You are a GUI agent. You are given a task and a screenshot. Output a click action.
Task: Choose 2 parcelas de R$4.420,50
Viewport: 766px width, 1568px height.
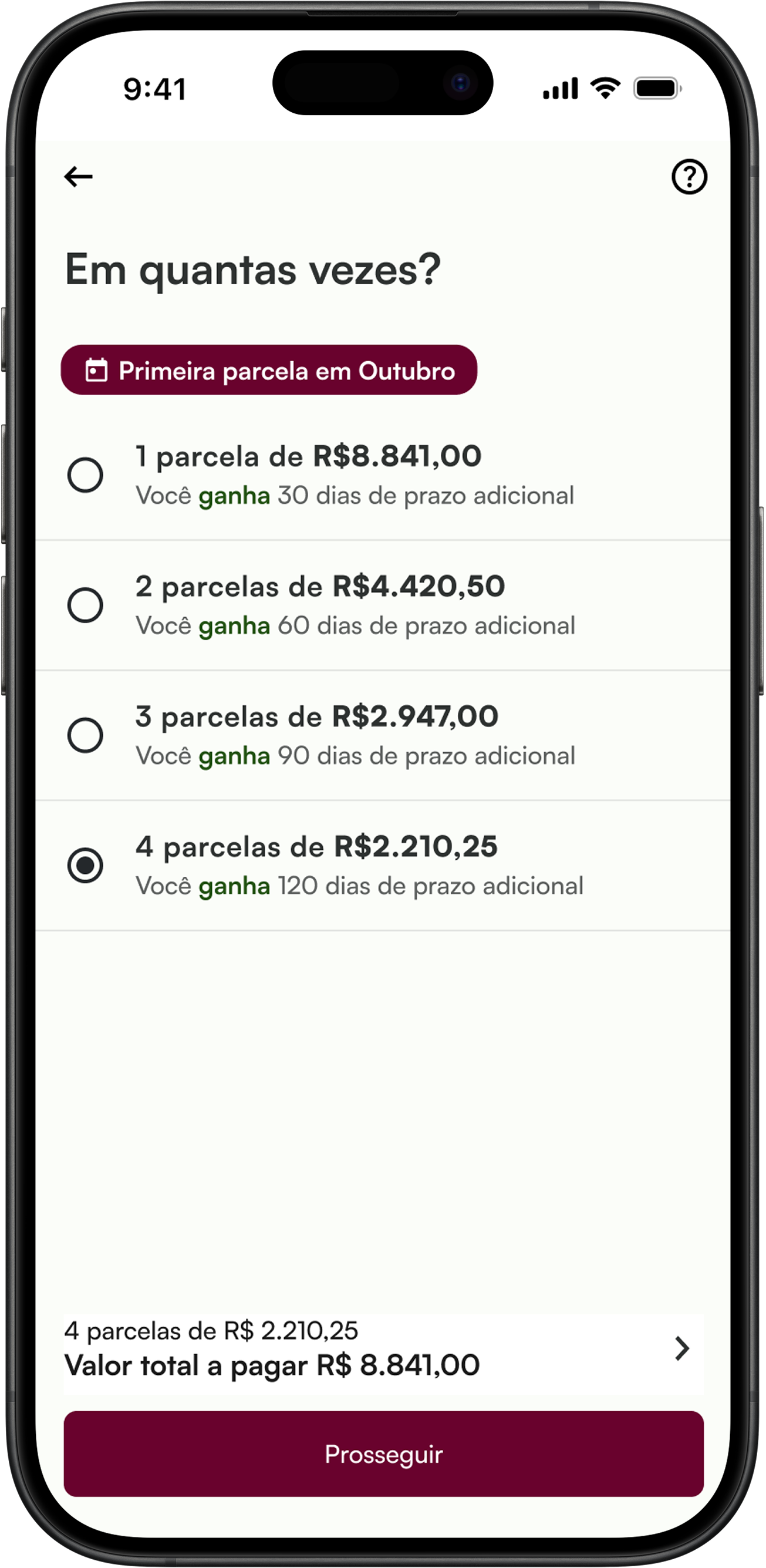[85, 605]
